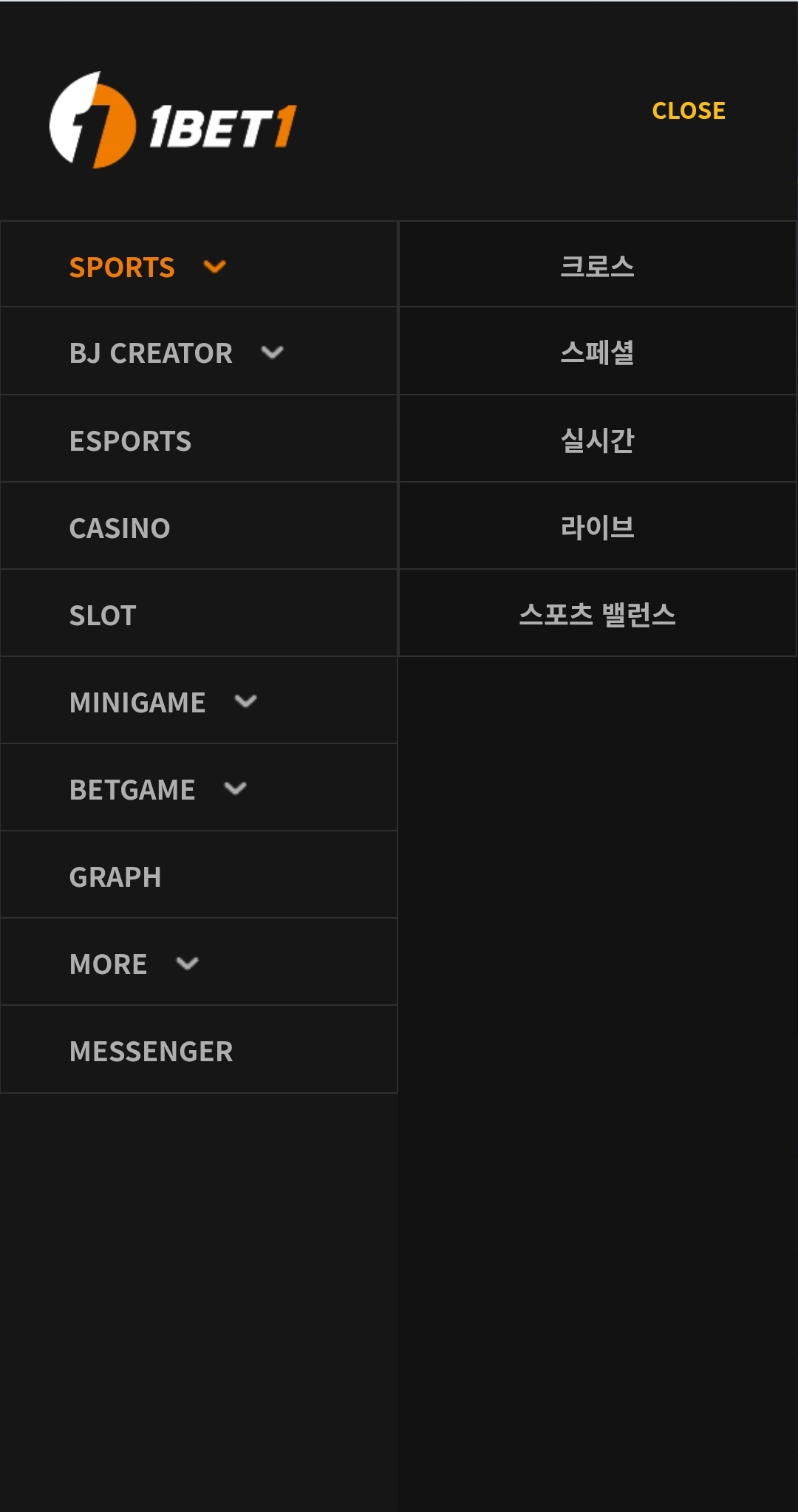Image resolution: width=798 pixels, height=1512 pixels.
Task: Select 스페셜 sports betting
Action: pos(597,353)
